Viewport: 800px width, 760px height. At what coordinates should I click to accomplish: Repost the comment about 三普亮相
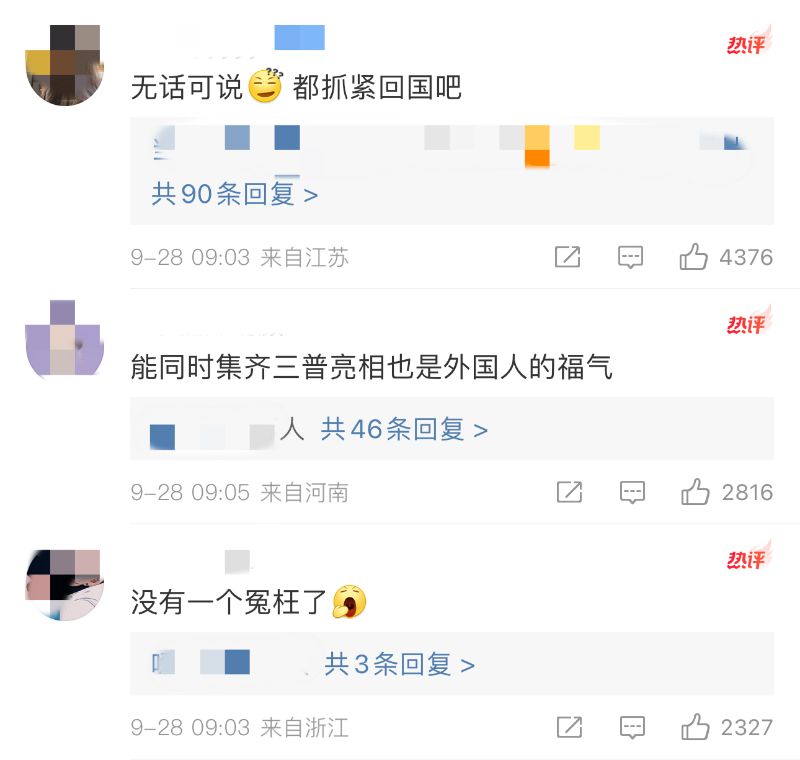tap(567, 492)
